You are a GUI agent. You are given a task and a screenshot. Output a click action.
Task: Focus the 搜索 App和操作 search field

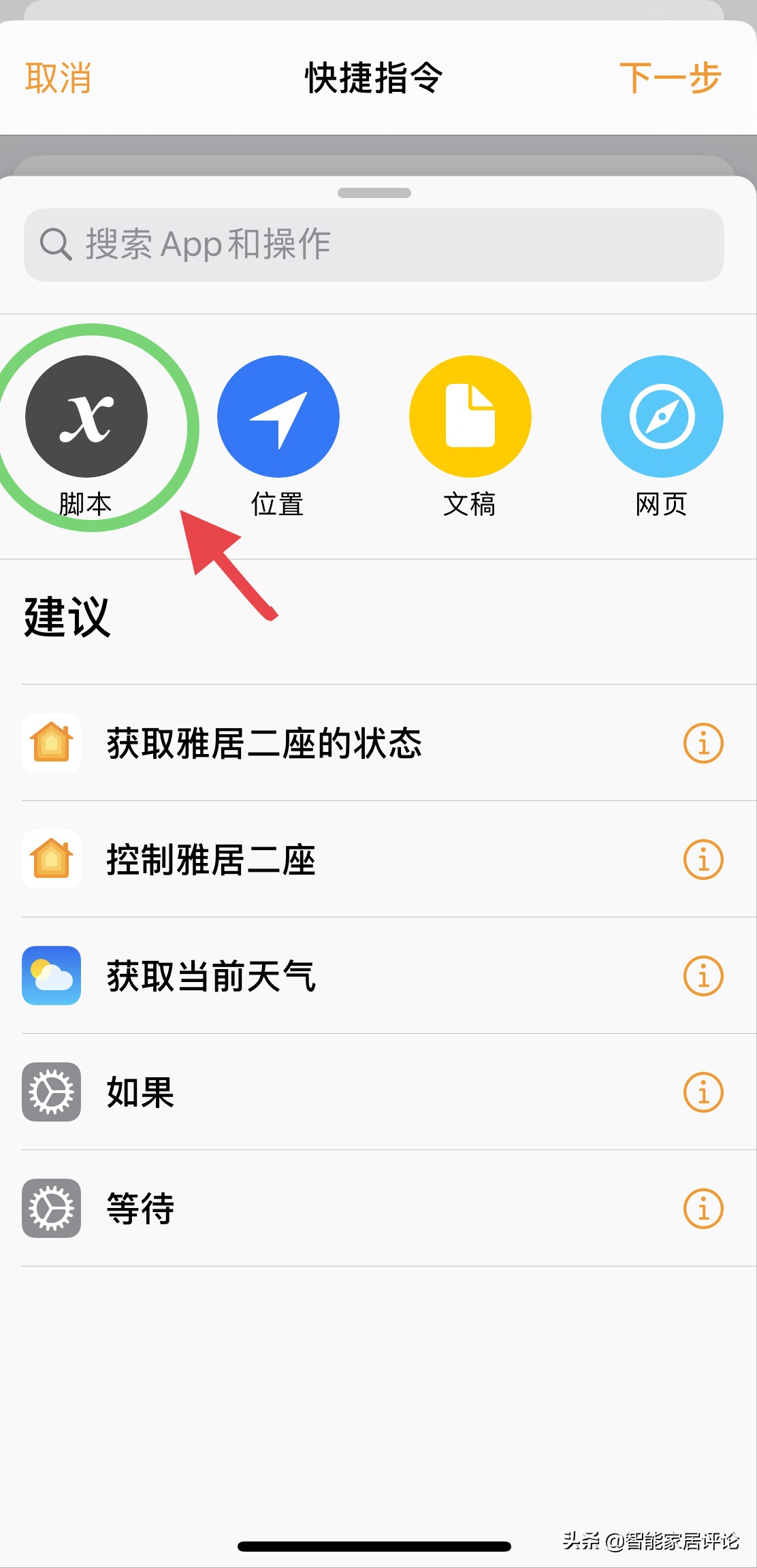click(x=374, y=245)
